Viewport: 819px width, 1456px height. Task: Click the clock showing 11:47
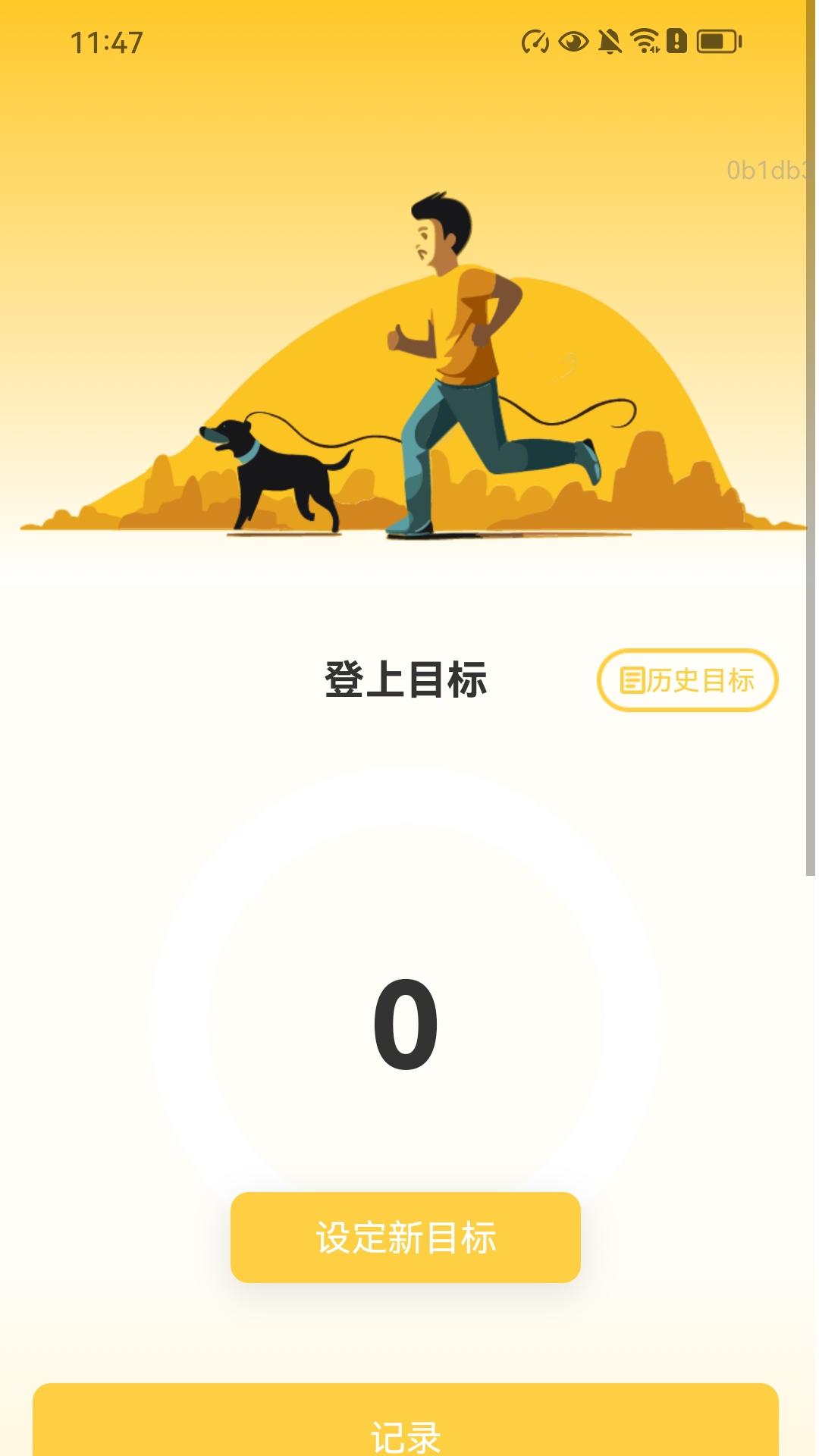pos(106,43)
